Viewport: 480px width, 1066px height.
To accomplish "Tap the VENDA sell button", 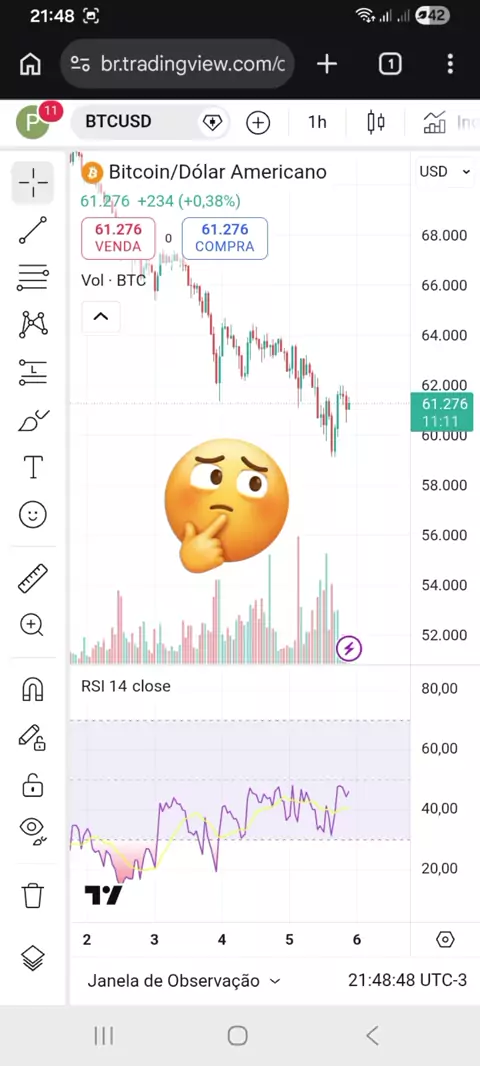I will 118,239.
